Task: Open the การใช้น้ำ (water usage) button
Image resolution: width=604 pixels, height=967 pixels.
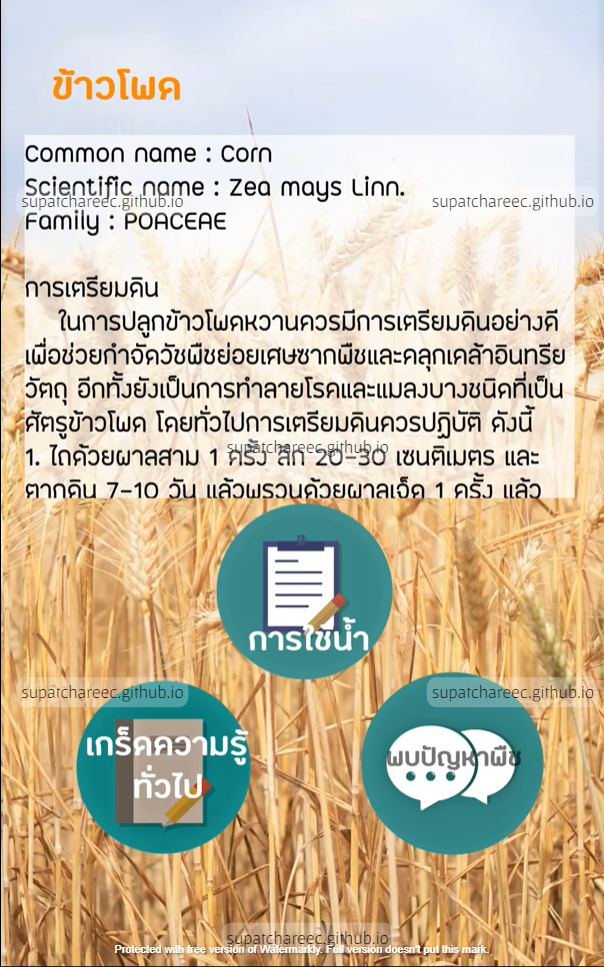Action: [304, 592]
